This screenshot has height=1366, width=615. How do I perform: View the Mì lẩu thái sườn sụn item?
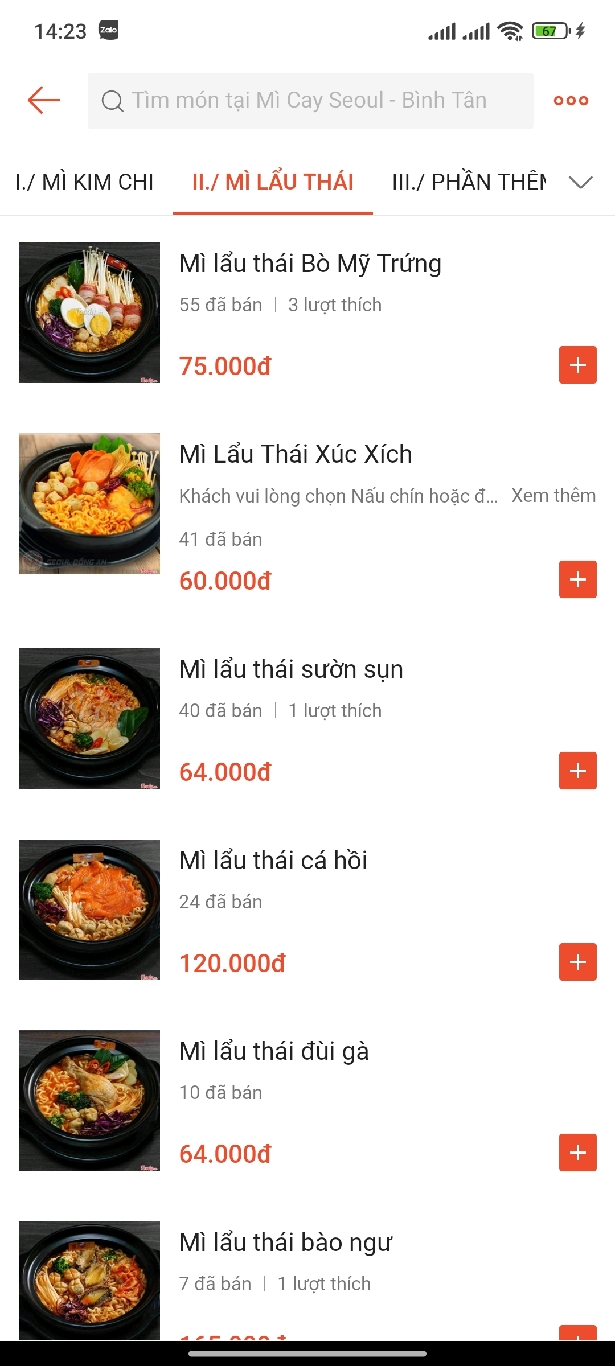[x=291, y=670]
